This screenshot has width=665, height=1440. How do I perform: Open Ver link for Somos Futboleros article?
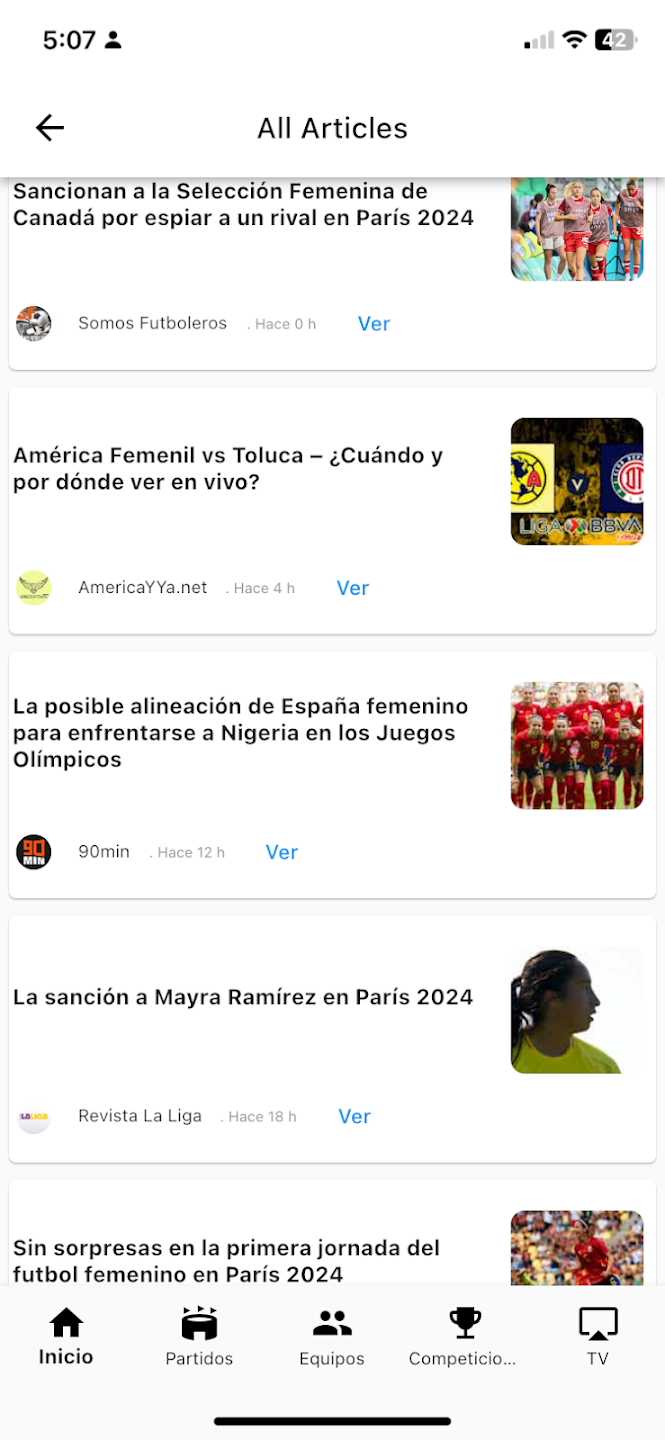[x=374, y=324]
